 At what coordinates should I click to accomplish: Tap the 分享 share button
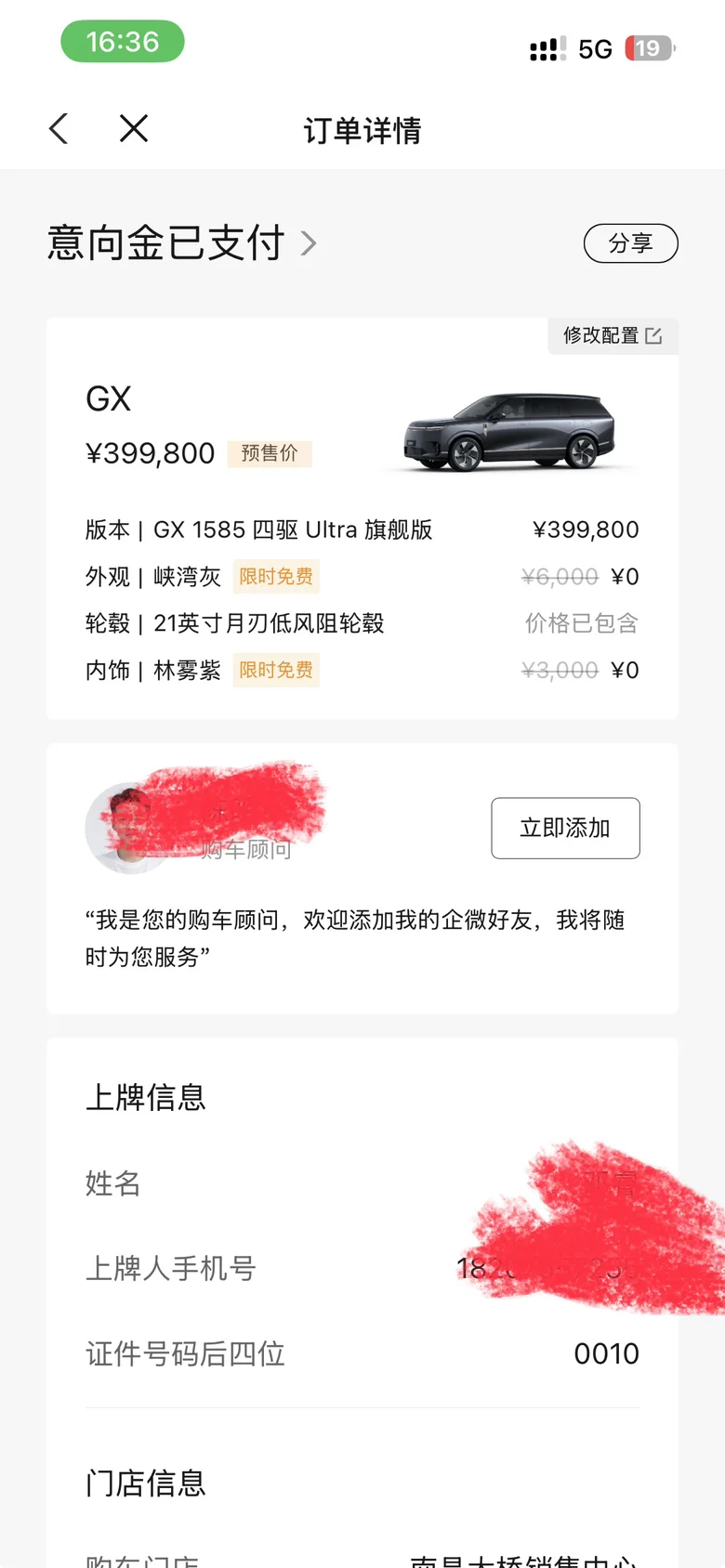[630, 243]
